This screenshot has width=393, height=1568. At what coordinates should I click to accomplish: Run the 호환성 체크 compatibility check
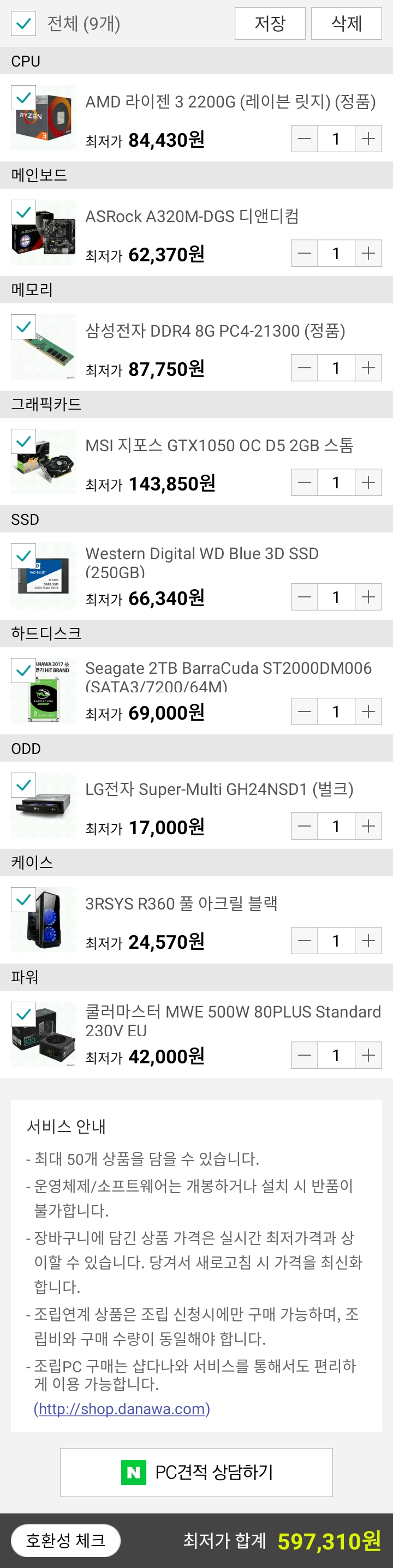[65, 1541]
